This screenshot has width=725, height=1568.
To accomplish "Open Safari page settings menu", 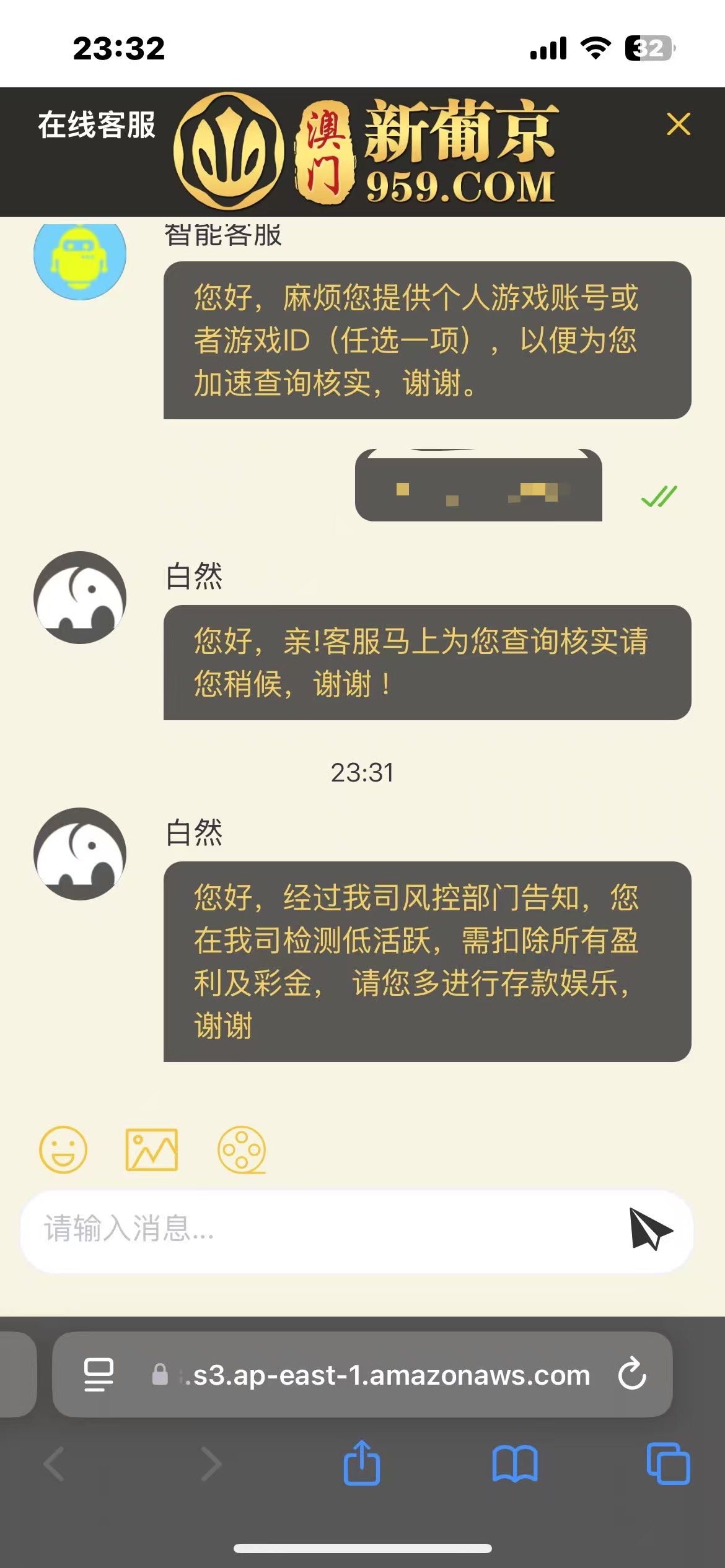I will [x=99, y=1375].
